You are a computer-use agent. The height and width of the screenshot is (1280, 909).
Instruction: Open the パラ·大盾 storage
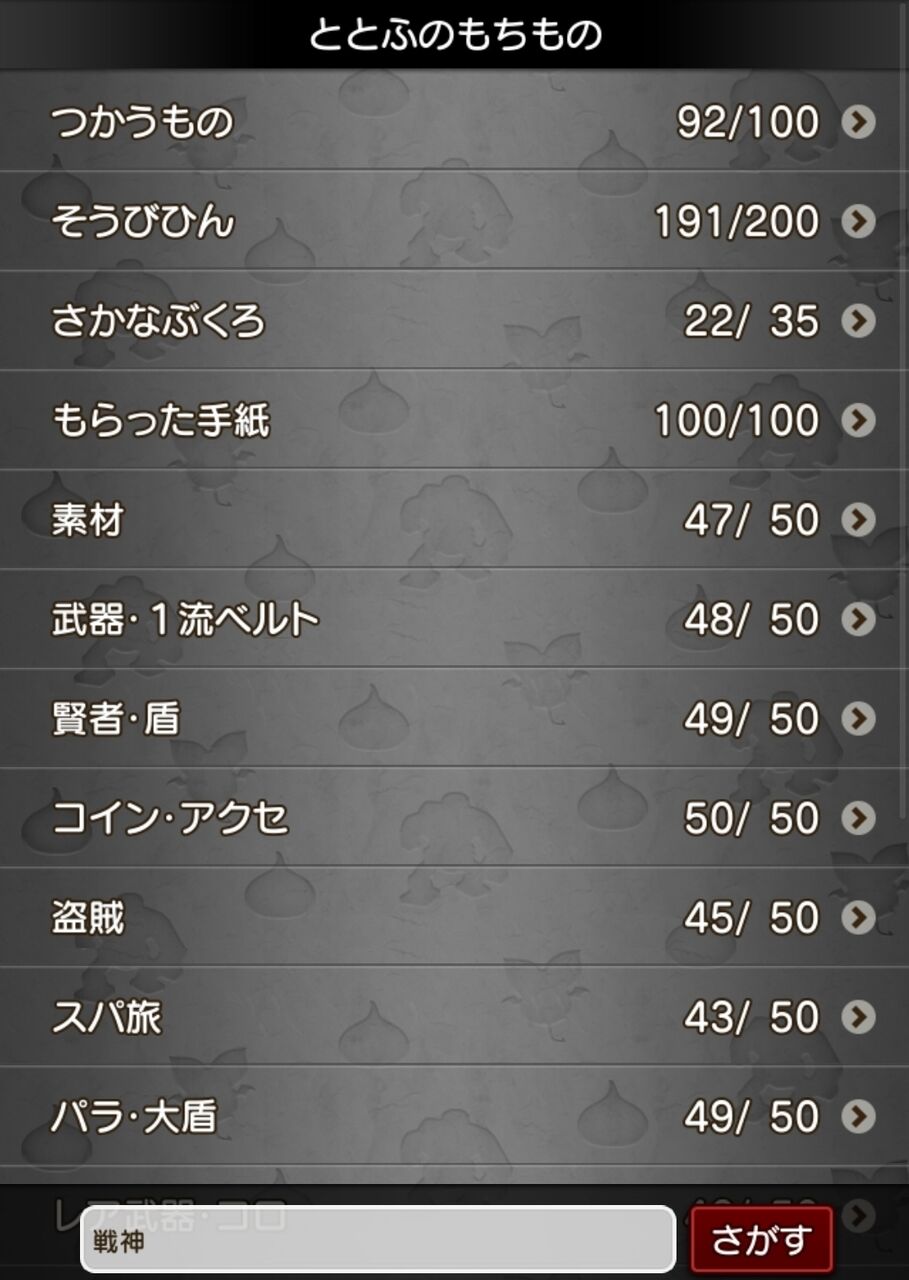pos(454,1116)
